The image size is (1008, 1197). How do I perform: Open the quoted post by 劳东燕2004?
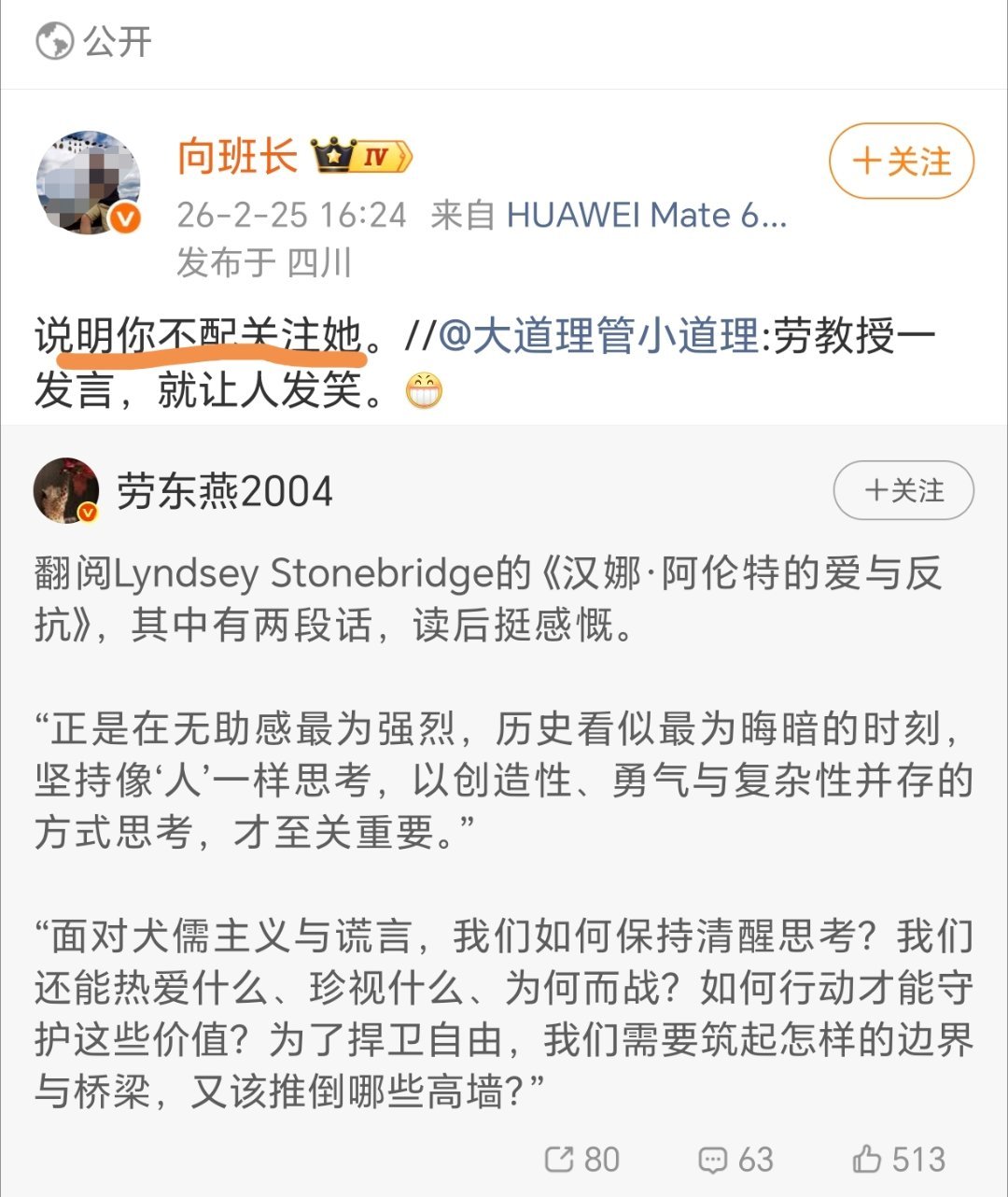coord(504,794)
